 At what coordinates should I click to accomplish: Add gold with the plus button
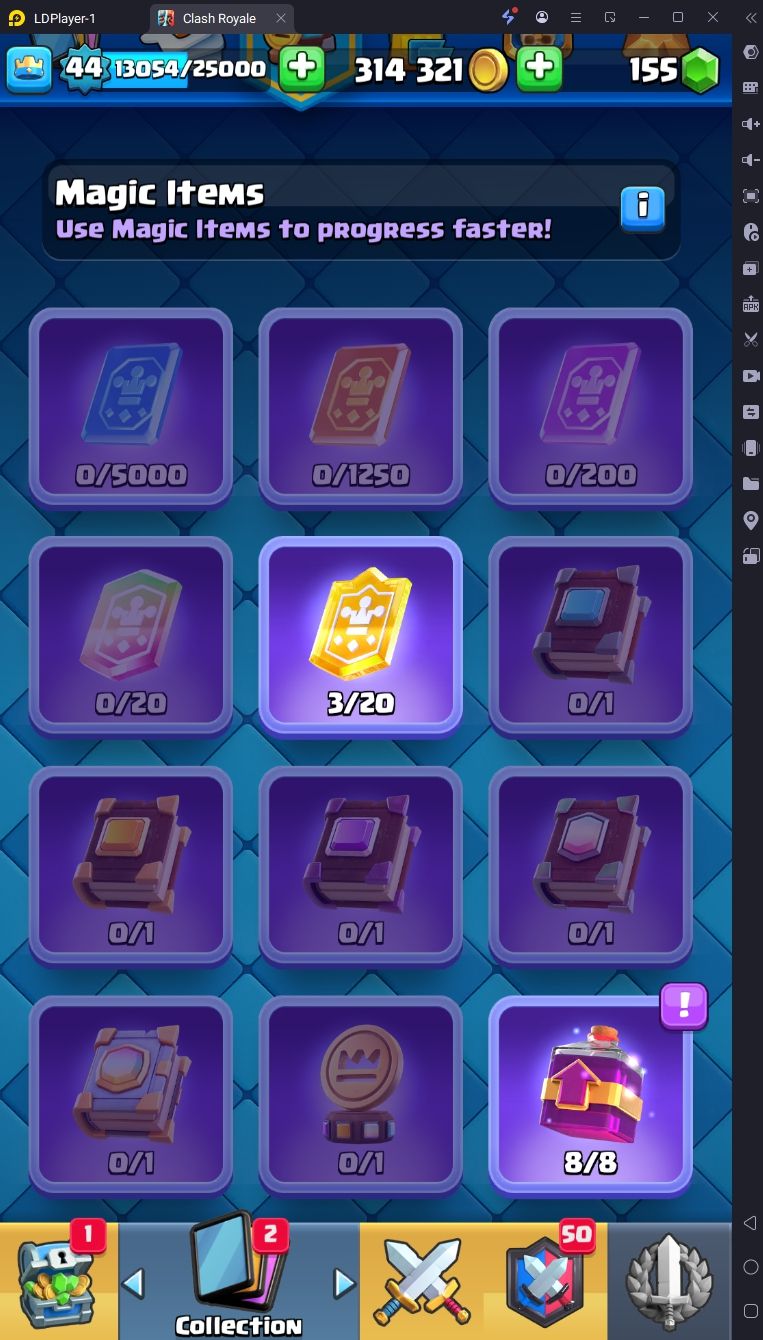539,68
